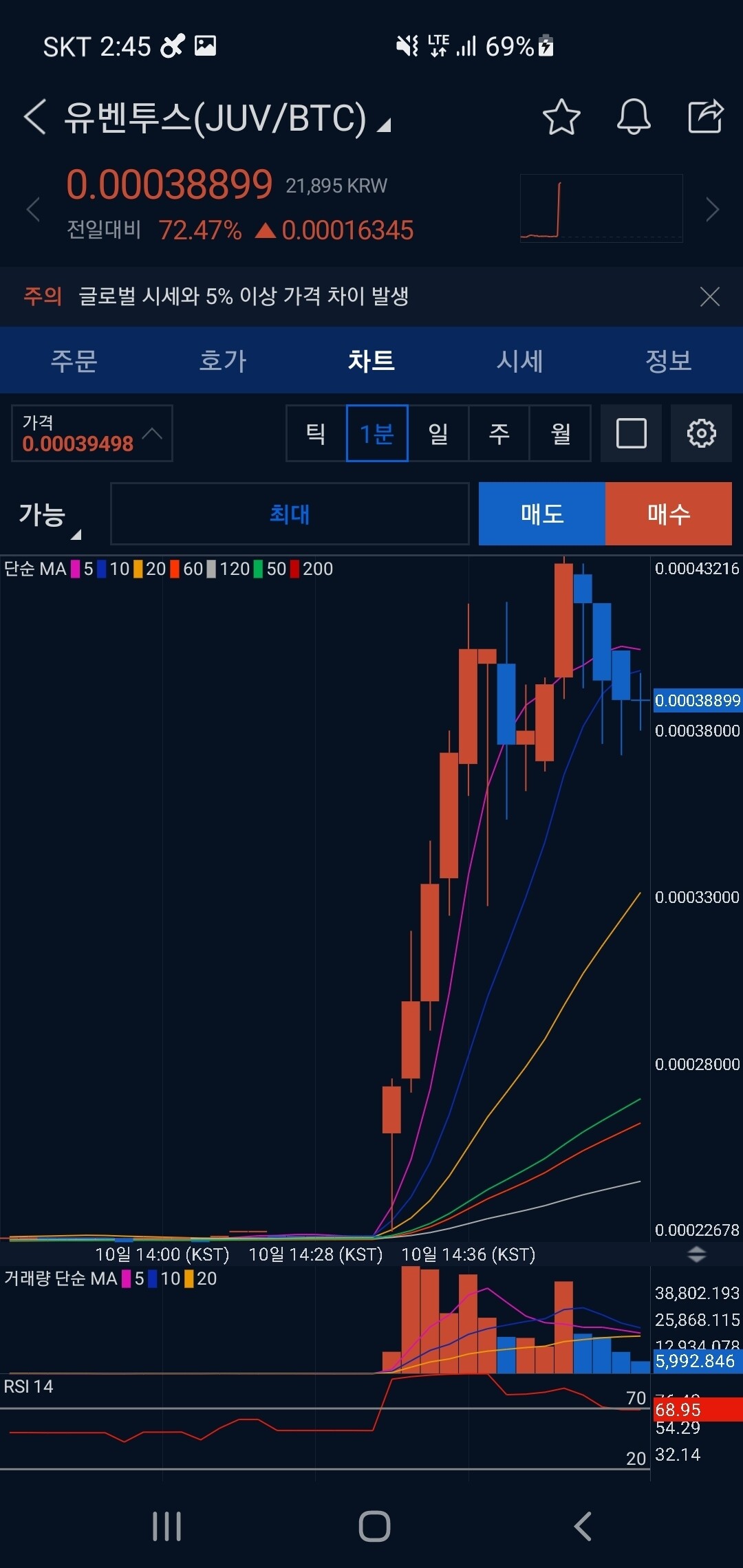This screenshot has width=743, height=1568.
Task: Switch to the 호가 tab
Action: point(223,360)
